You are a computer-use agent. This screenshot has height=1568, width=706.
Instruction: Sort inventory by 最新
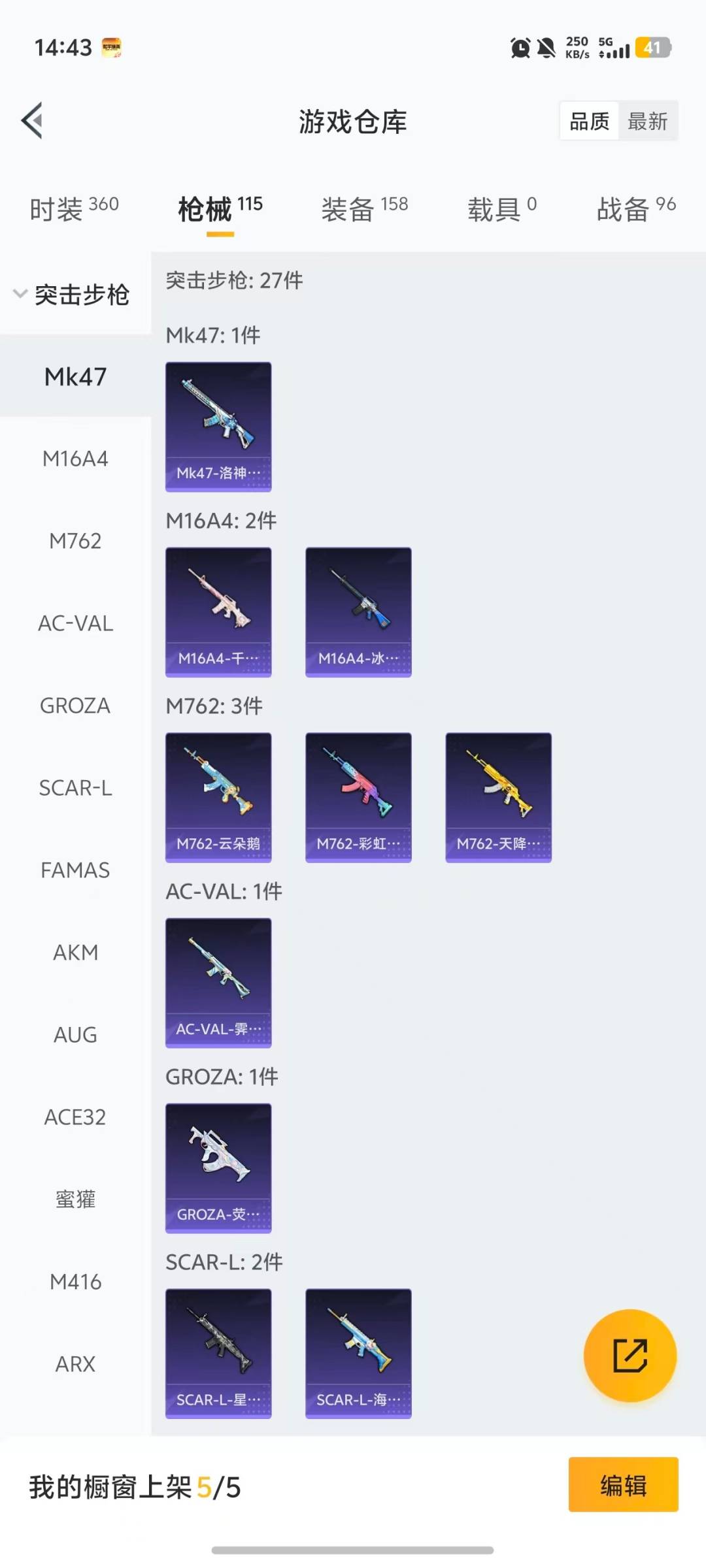647,122
